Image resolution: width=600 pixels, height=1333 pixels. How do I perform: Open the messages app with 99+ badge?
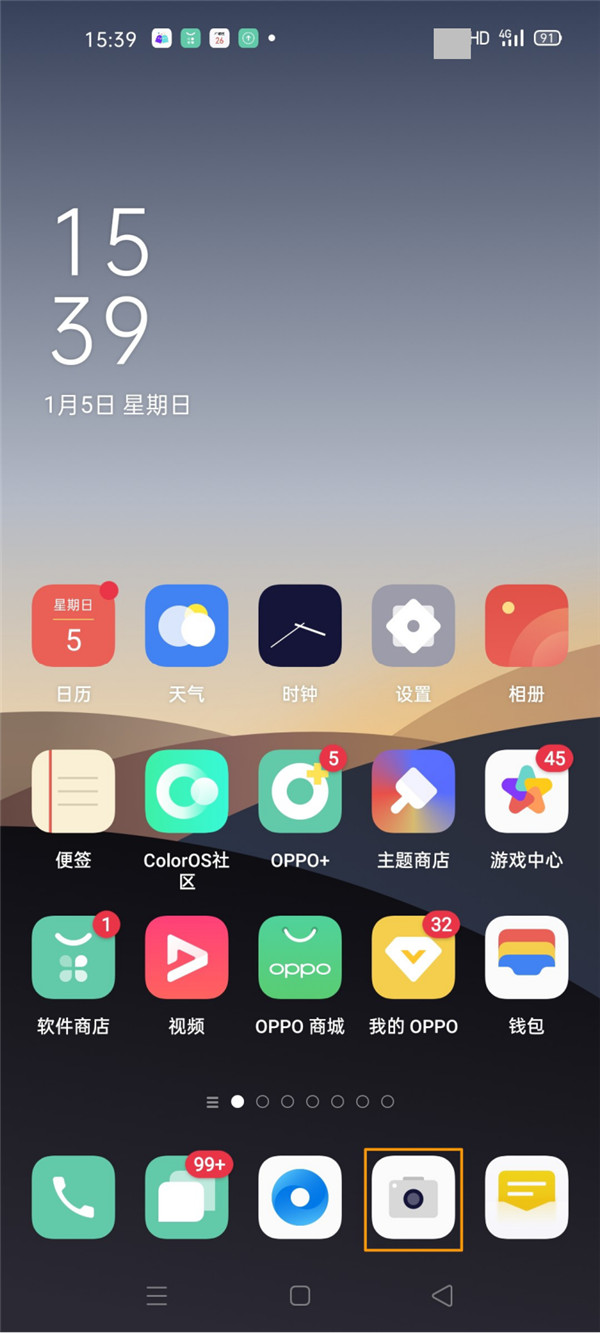pos(186,1197)
